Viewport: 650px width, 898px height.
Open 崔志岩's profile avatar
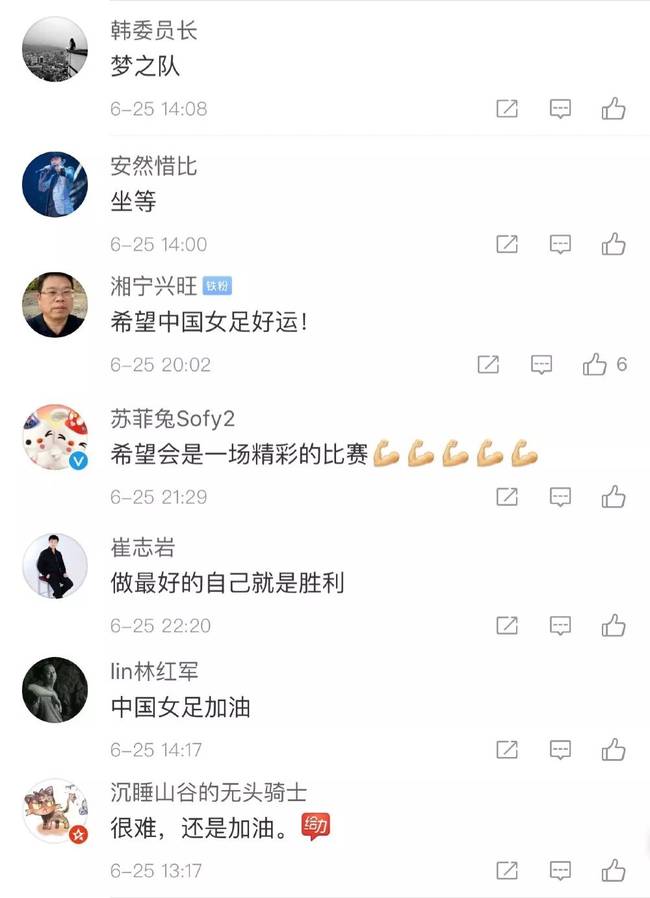(55, 566)
